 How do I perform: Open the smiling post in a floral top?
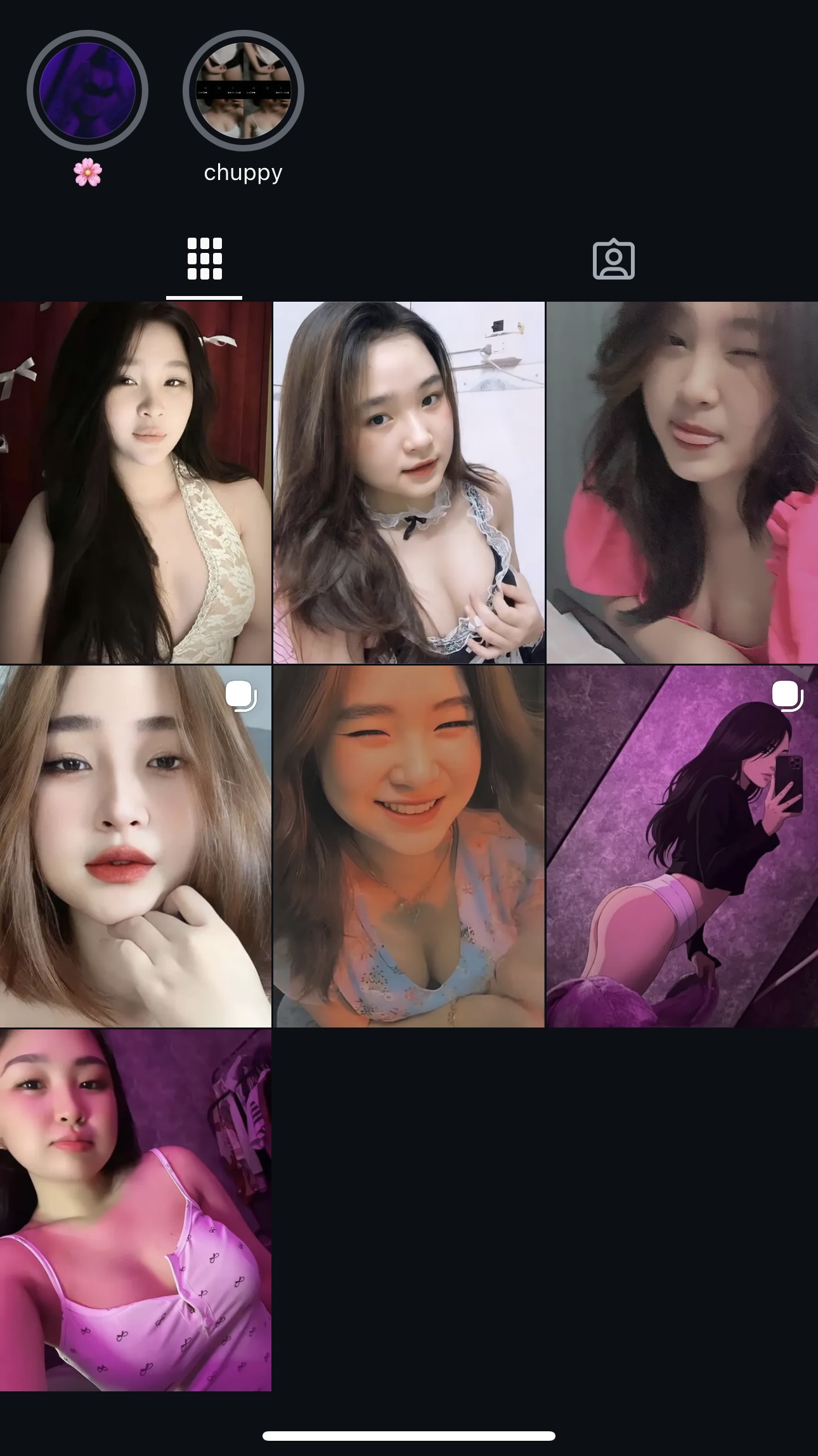pyautogui.click(x=408, y=846)
